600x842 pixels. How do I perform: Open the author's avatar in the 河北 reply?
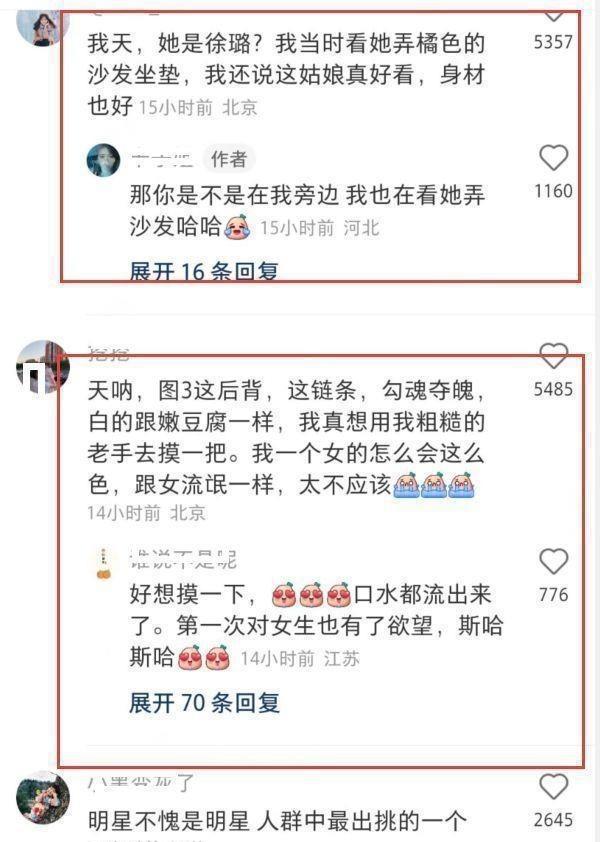pyautogui.click(x=104, y=160)
